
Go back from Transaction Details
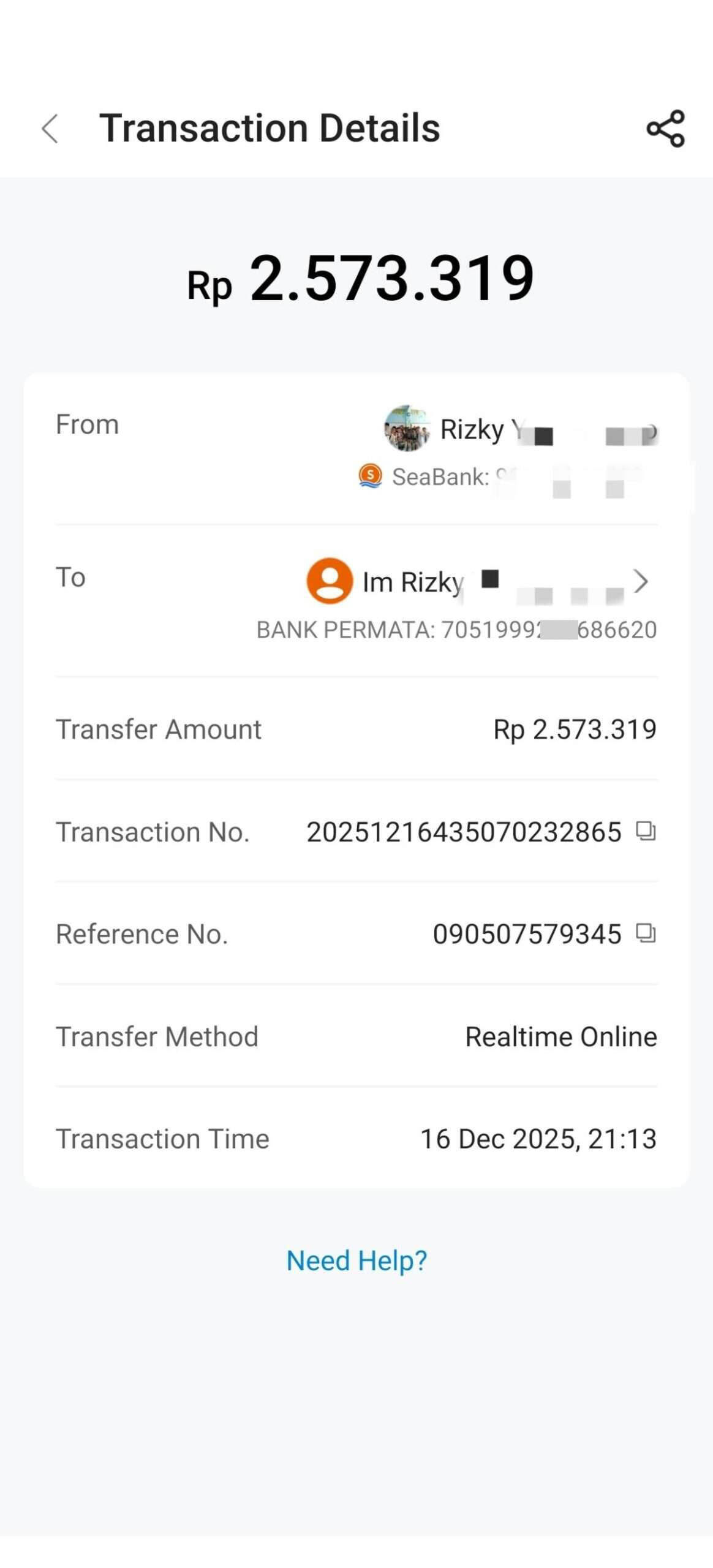tap(50, 129)
